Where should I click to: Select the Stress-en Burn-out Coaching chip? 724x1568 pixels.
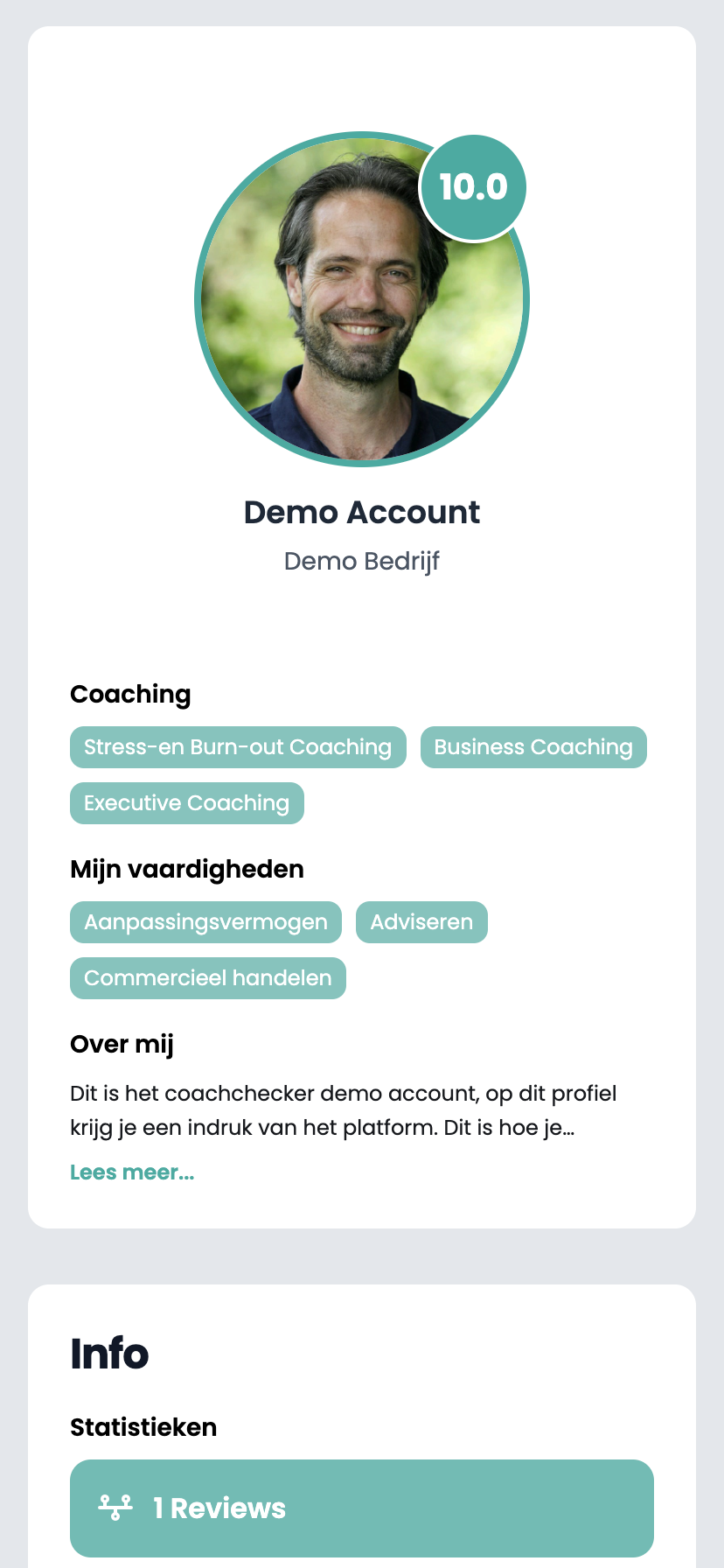[x=238, y=747]
